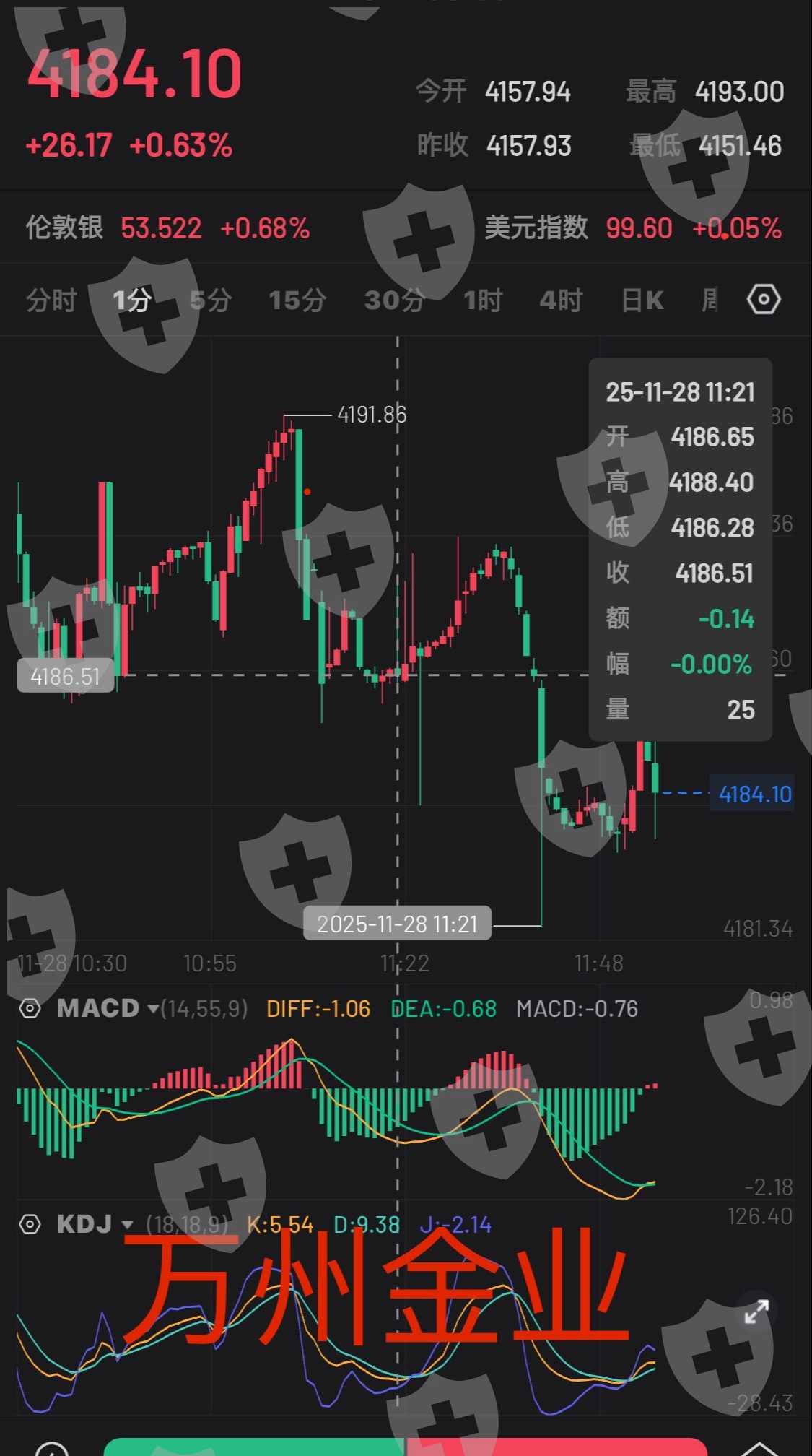Expand the MACD indicator dropdown
The height and width of the screenshot is (1456, 812).
pos(152,1009)
